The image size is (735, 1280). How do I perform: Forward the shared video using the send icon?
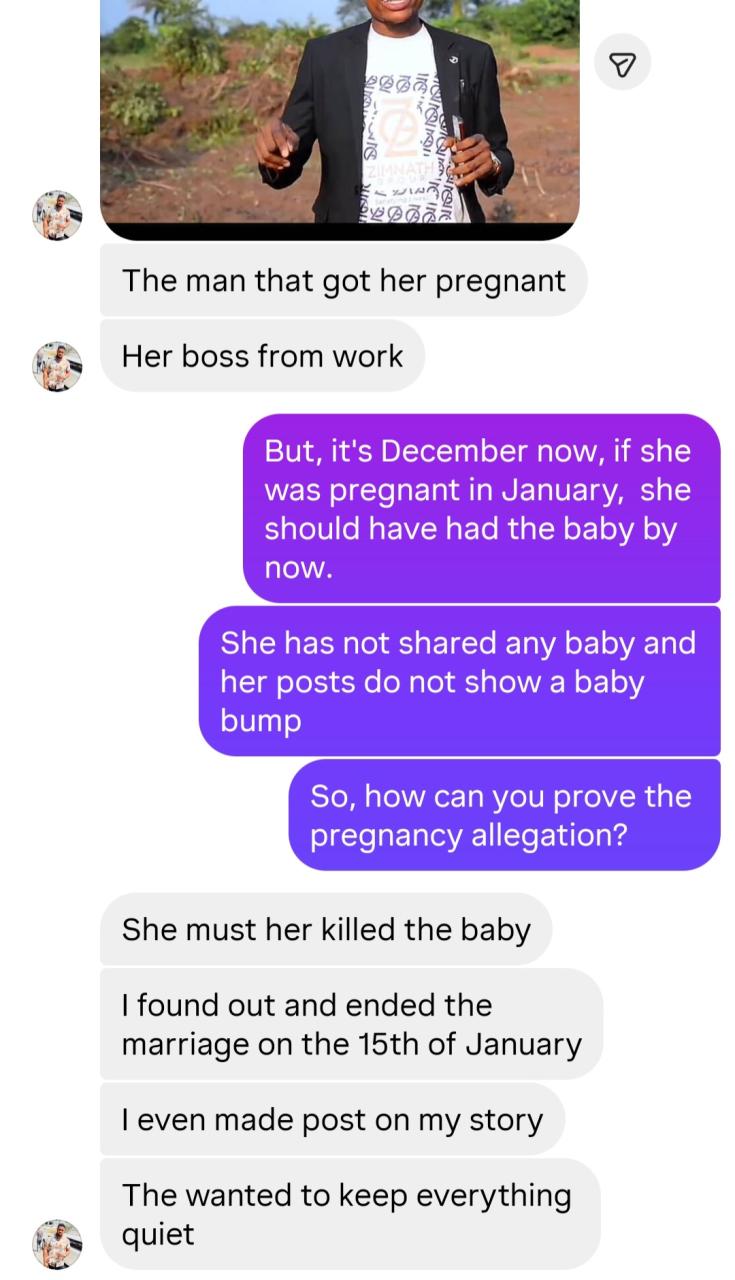coord(622,64)
